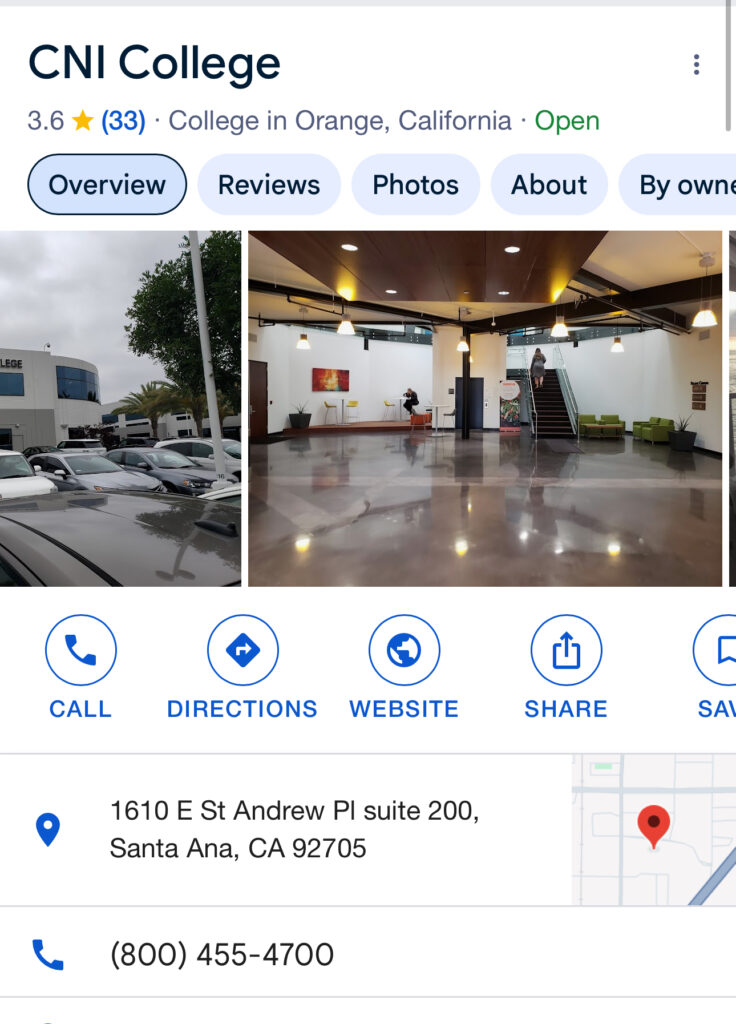Image resolution: width=736 pixels, height=1024 pixels.
Task: Visit the CNI College website
Action: coord(404,667)
